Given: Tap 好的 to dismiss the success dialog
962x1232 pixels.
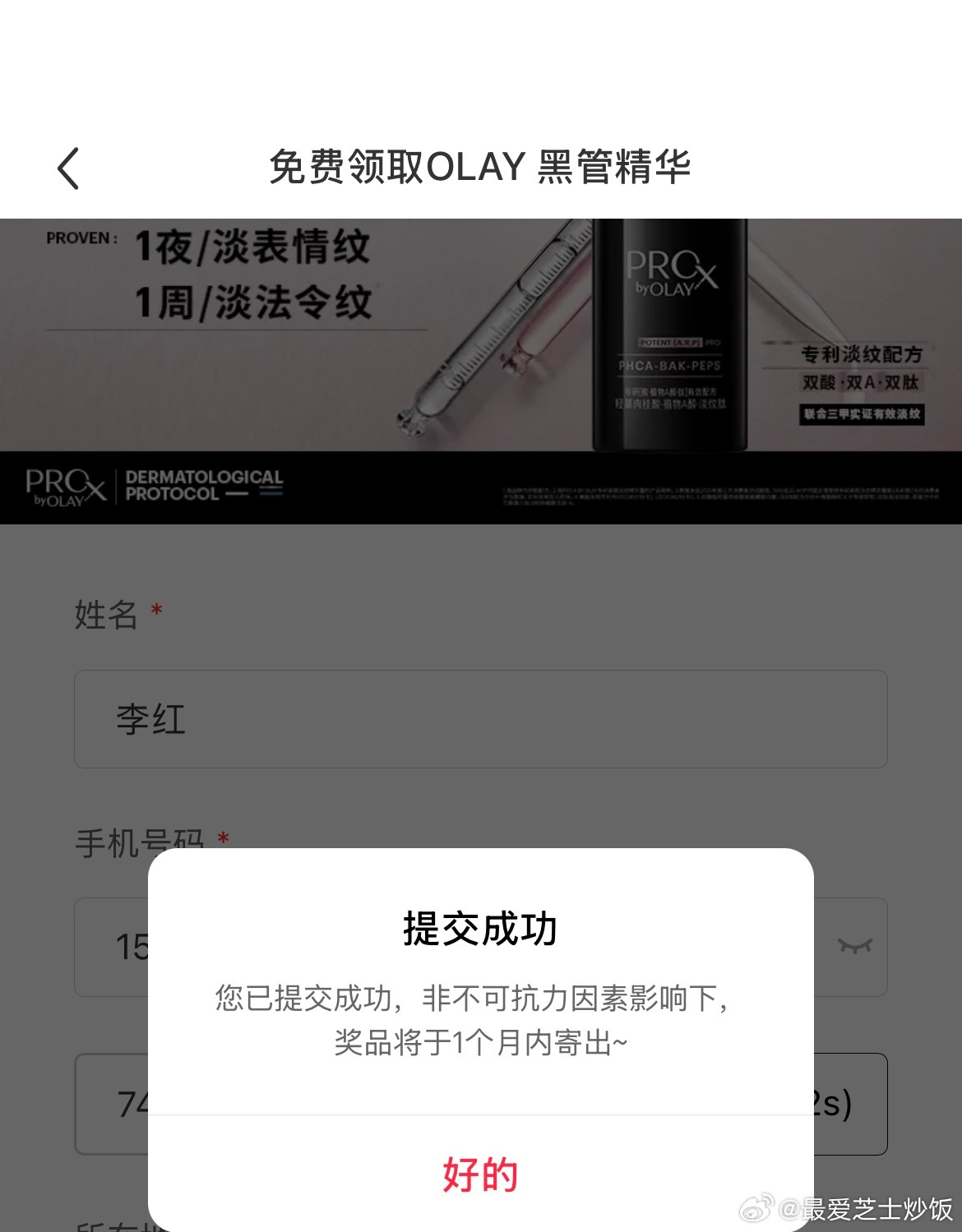Looking at the screenshot, I should pyautogui.click(x=480, y=1174).
